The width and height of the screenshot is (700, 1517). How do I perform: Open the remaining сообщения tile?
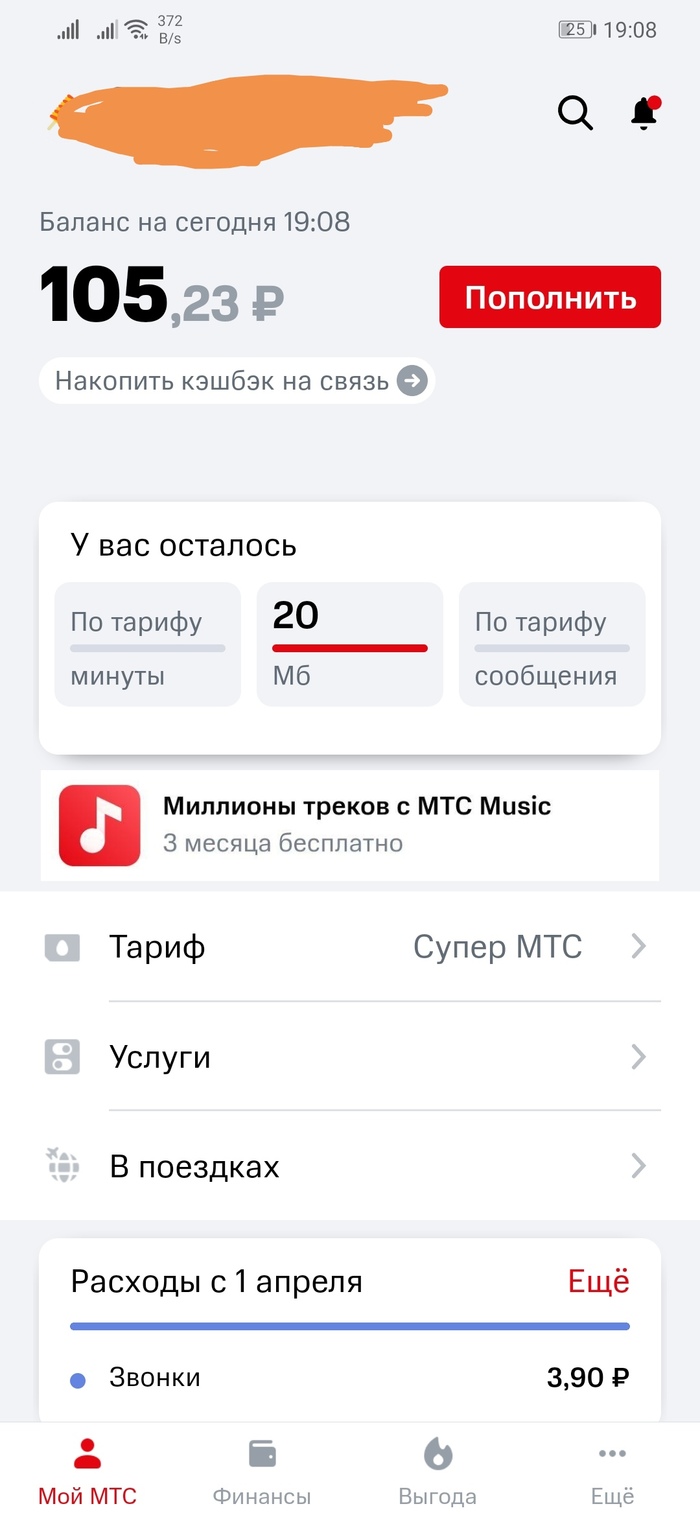coord(552,645)
